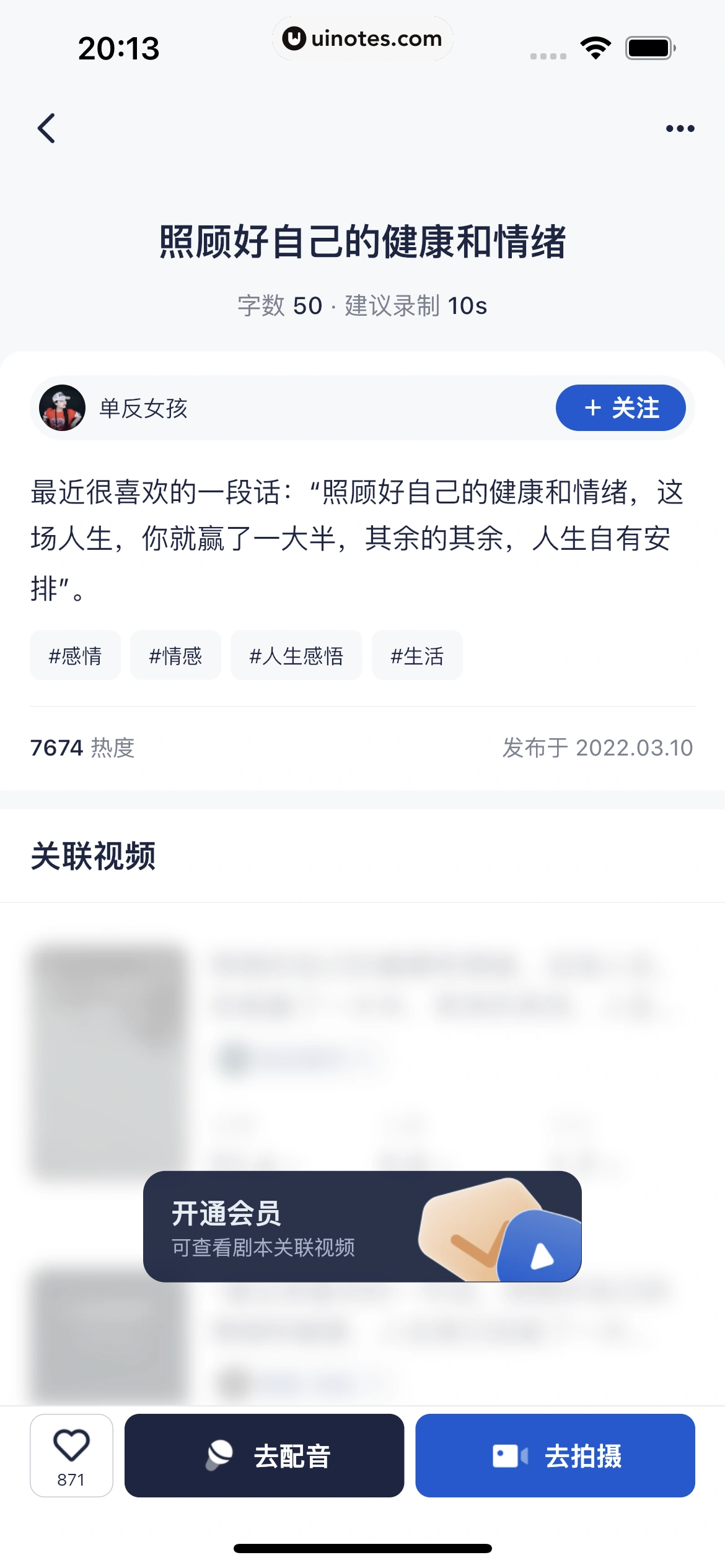Tap 去配音 to start dubbing

coord(264,1455)
